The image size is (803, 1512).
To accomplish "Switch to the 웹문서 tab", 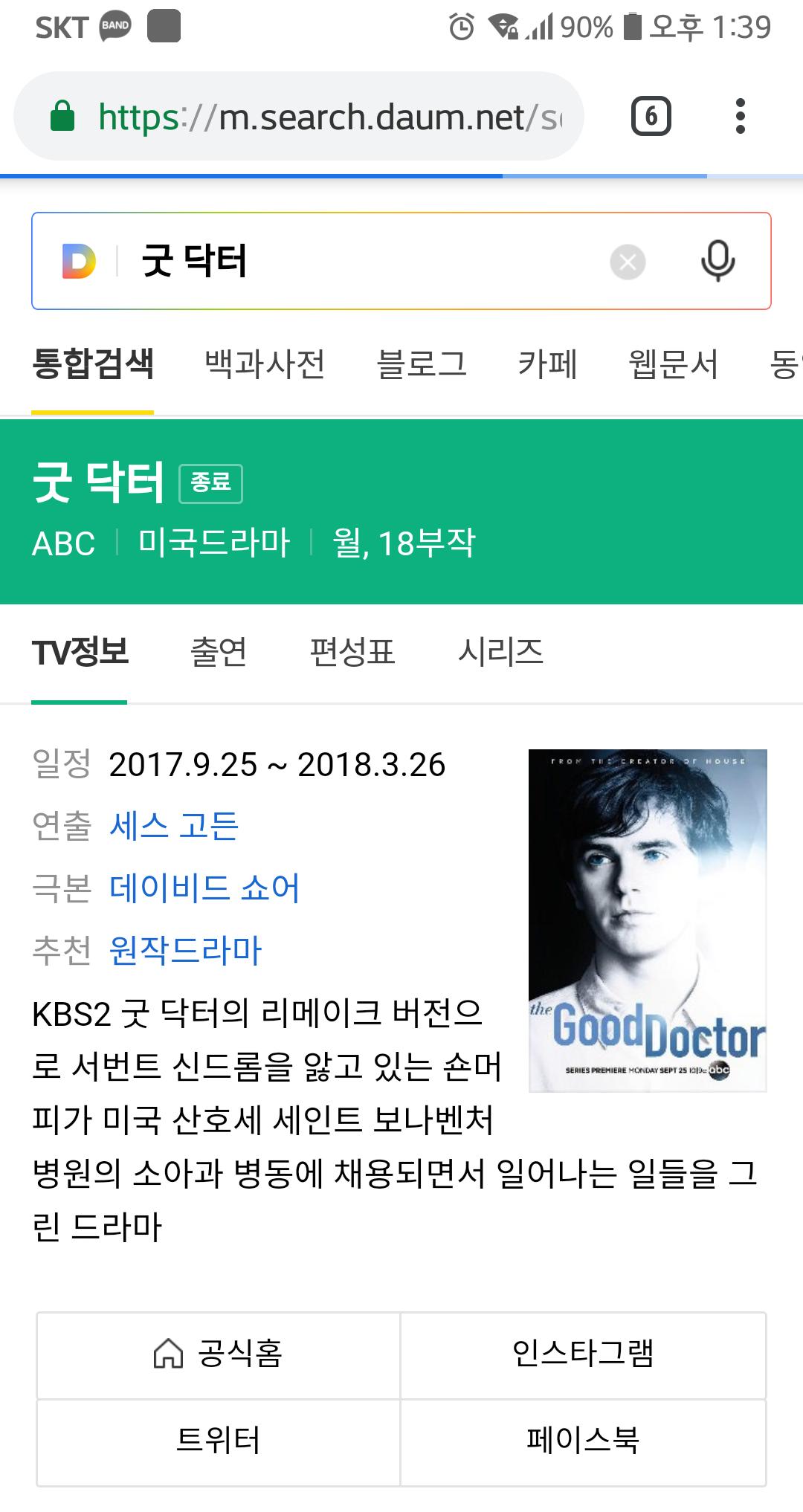I will click(x=673, y=364).
